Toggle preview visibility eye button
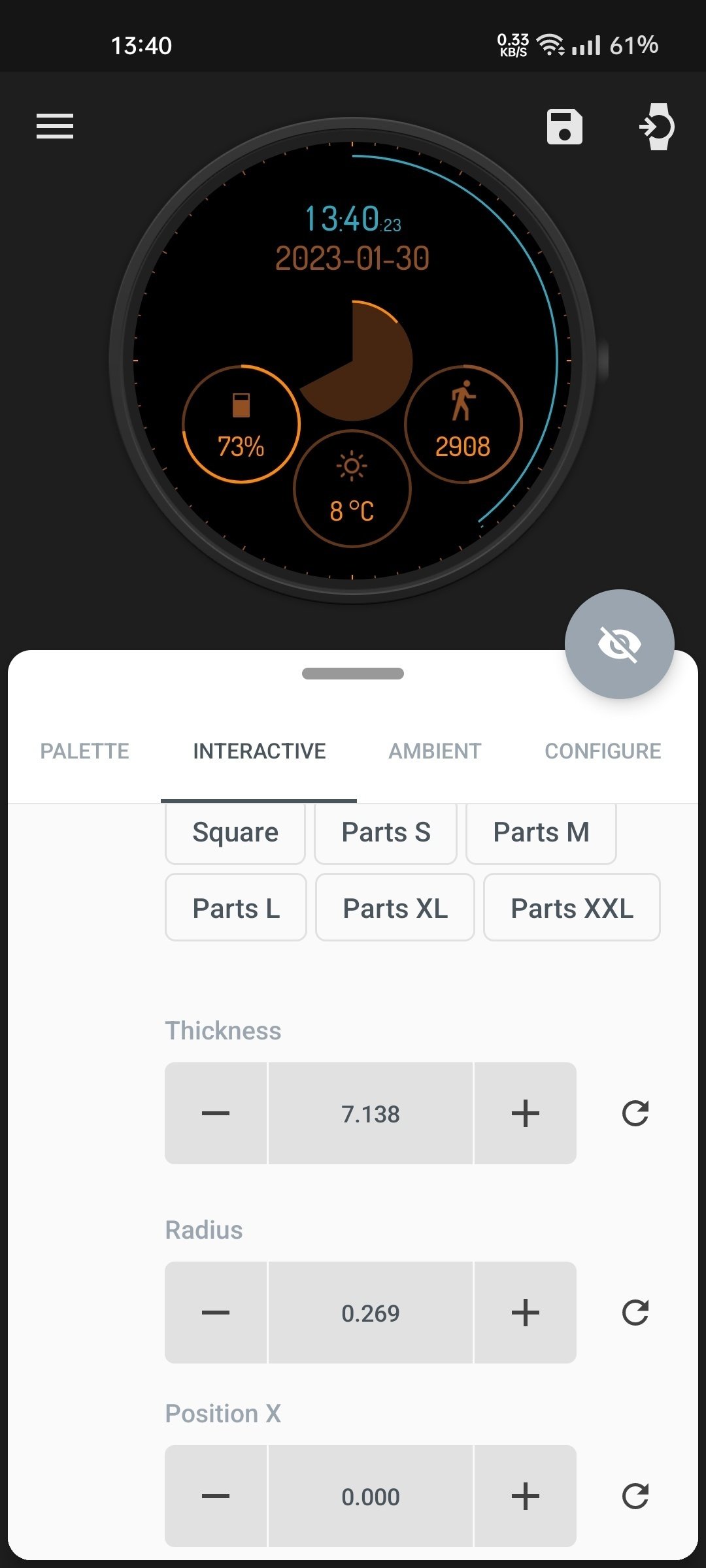The image size is (706, 1568). click(619, 644)
